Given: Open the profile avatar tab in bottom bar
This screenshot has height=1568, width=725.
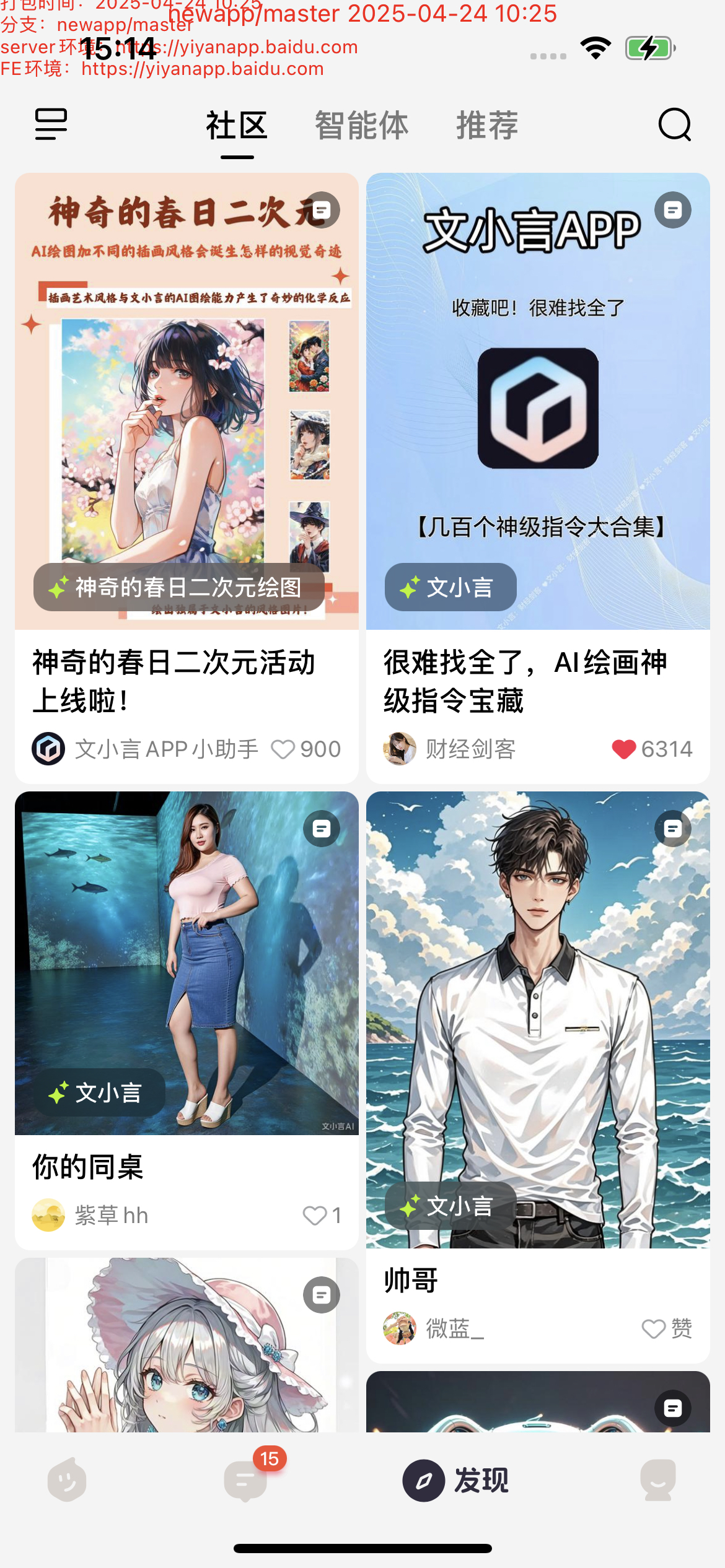Looking at the screenshot, I should pos(658,1480).
